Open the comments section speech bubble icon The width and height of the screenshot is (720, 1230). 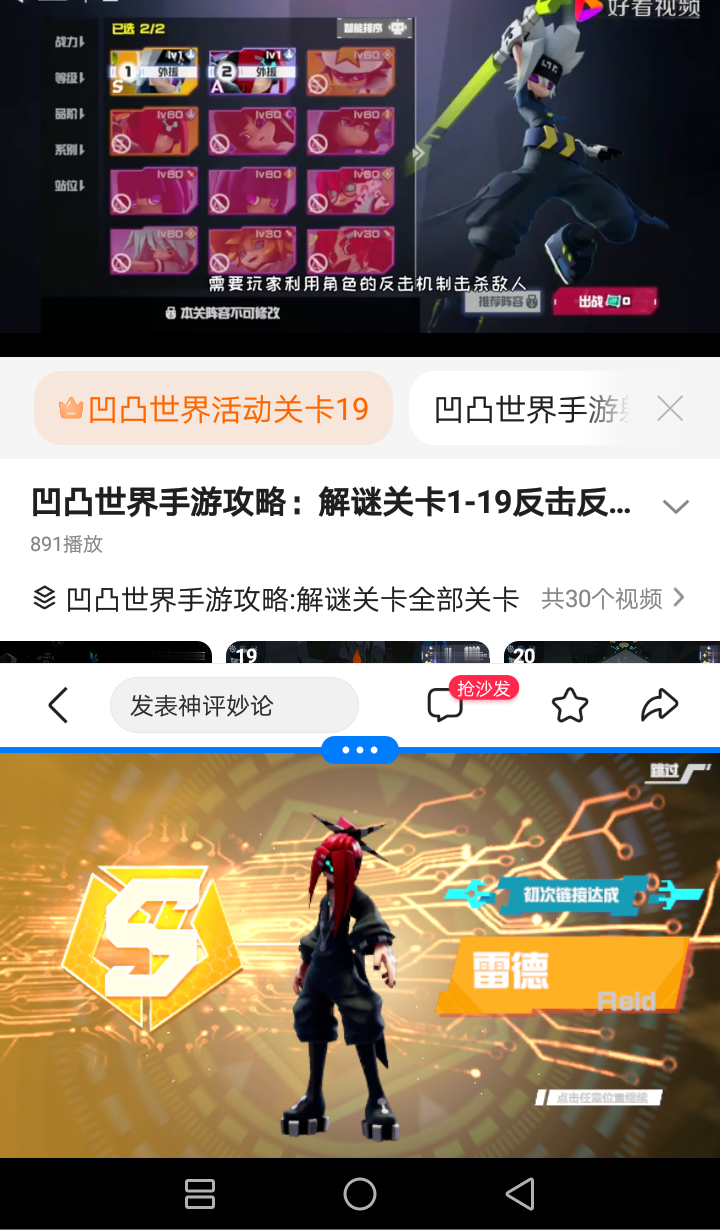coord(446,705)
